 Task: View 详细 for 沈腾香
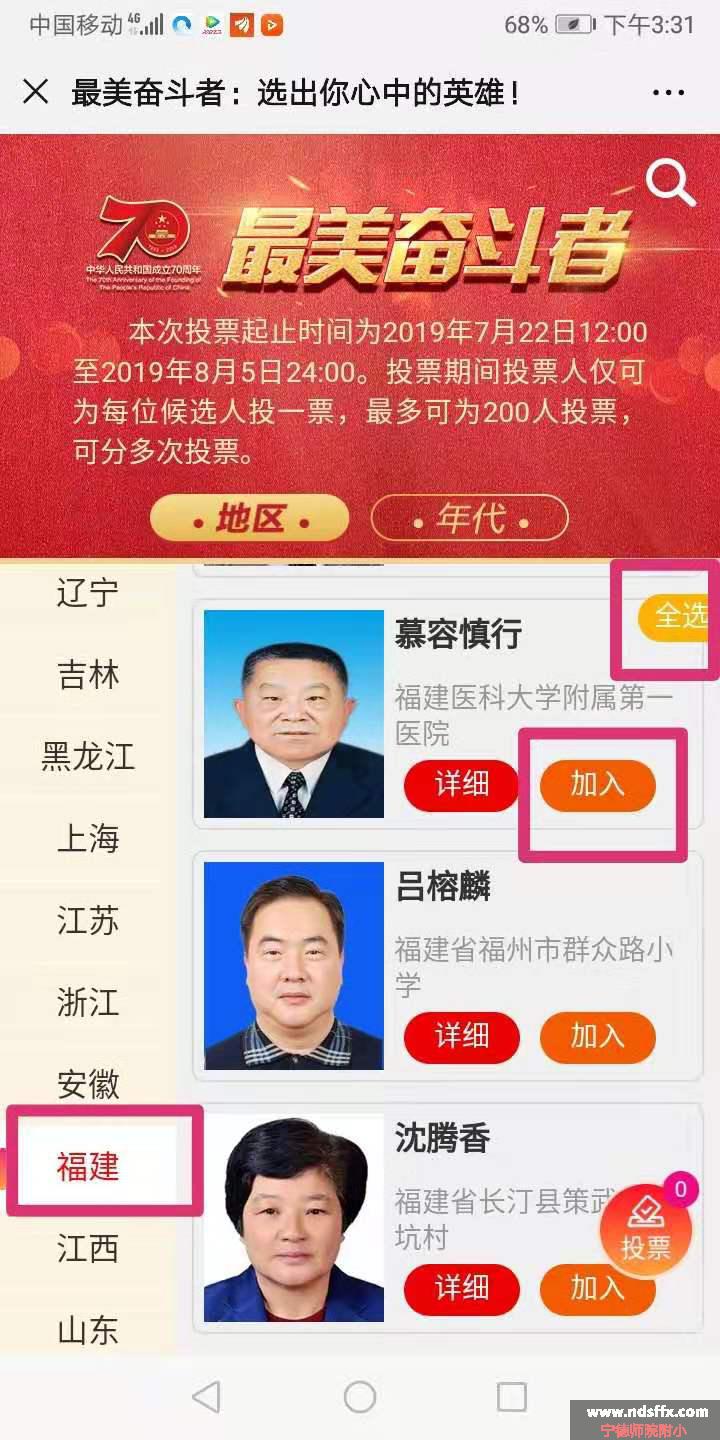tap(461, 1289)
